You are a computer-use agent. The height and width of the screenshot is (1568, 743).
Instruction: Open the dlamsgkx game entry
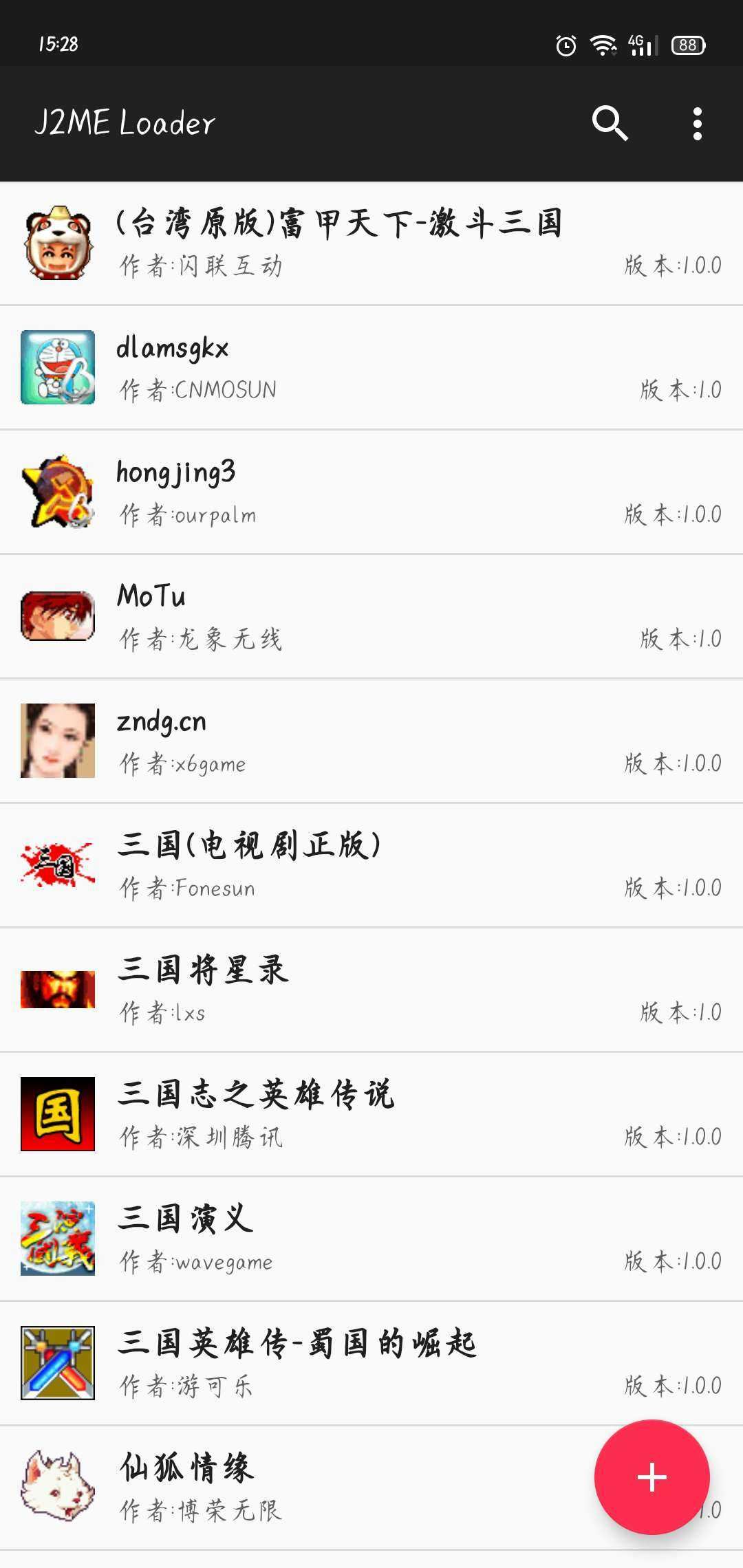click(371, 367)
